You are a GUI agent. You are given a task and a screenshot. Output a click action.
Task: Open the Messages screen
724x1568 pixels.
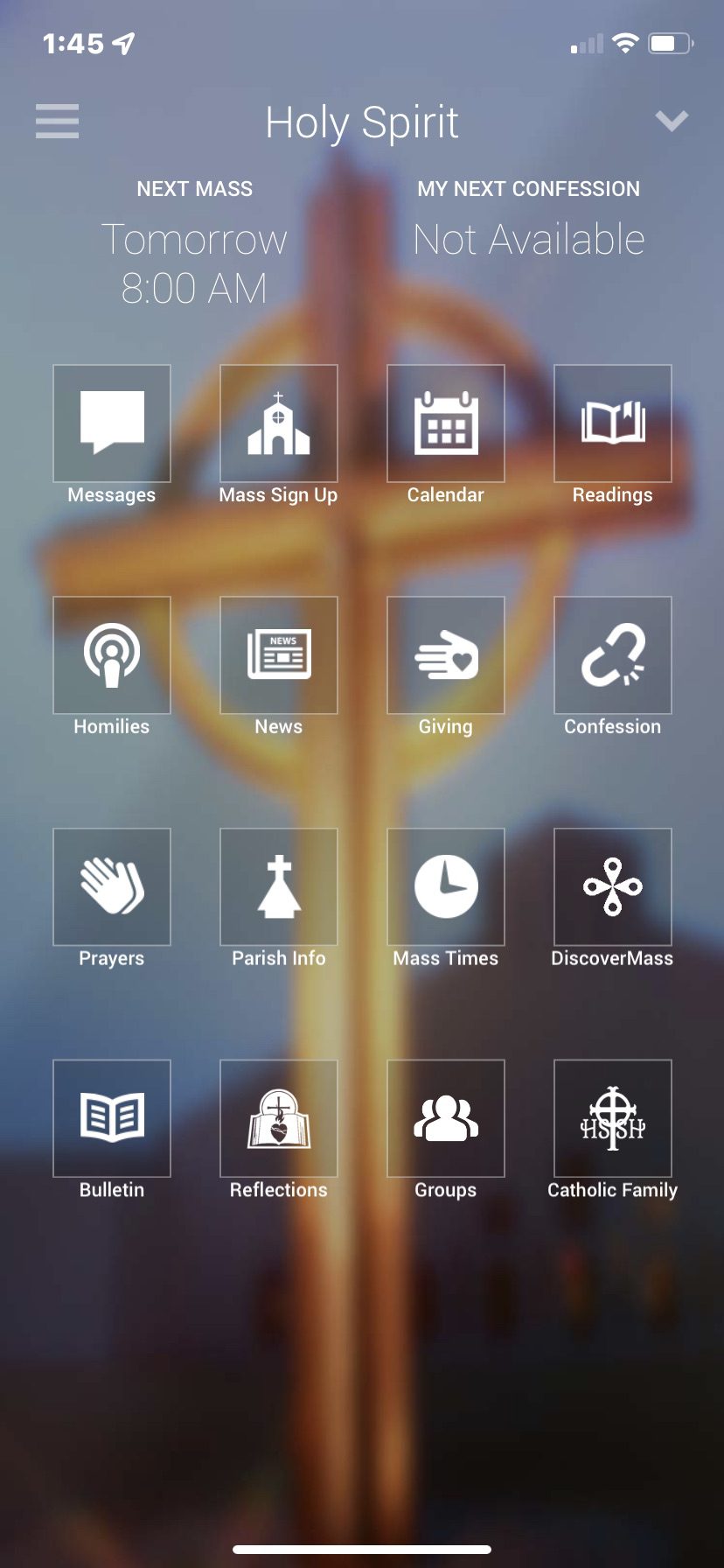coord(111,423)
